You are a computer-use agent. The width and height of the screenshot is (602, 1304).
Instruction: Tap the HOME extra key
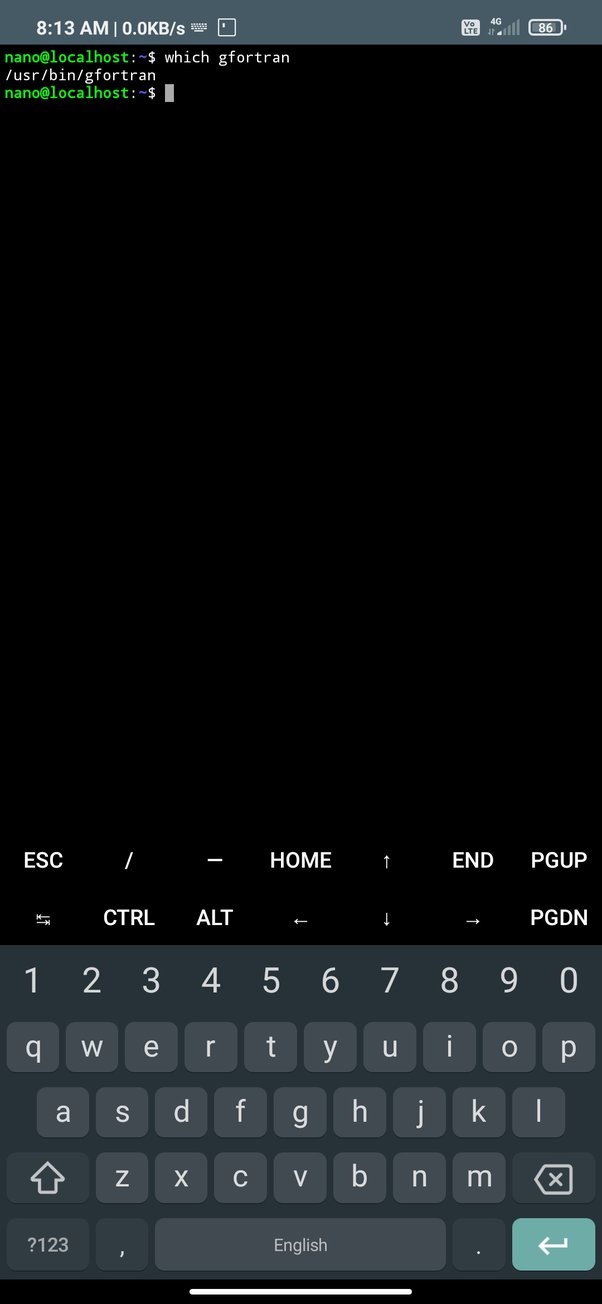tap(301, 860)
